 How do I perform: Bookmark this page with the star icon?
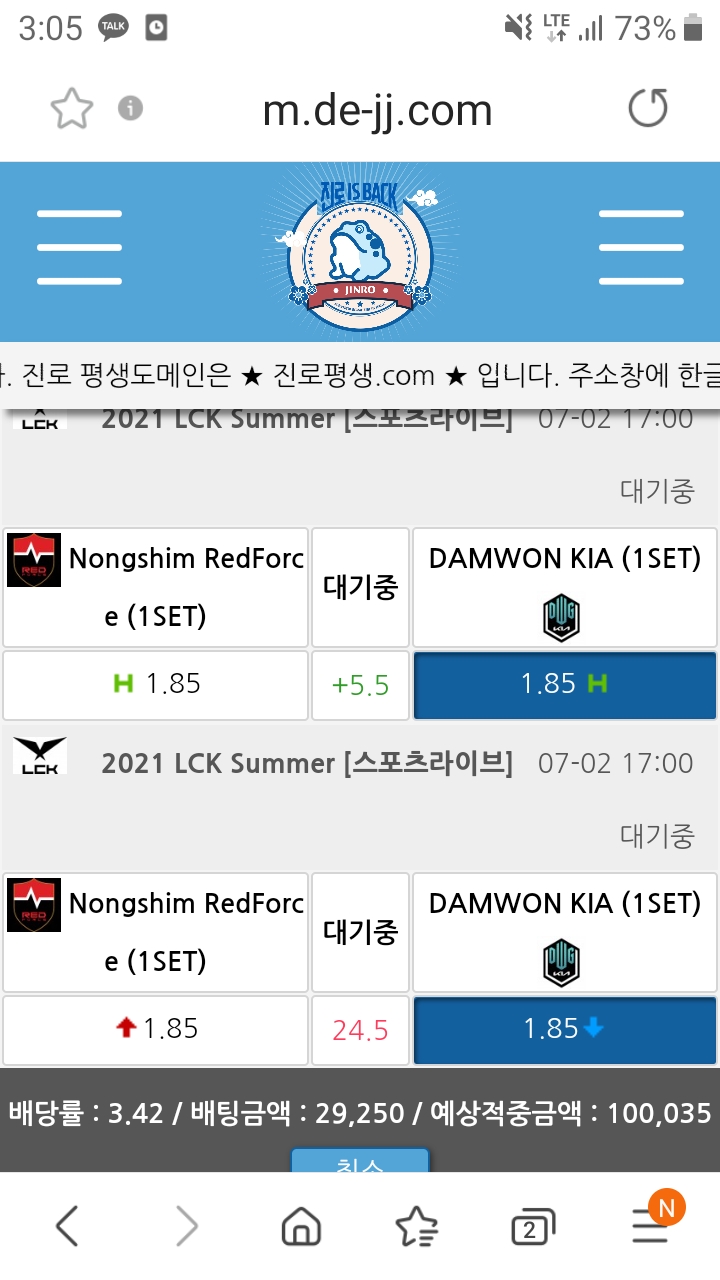pyautogui.click(x=72, y=108)
